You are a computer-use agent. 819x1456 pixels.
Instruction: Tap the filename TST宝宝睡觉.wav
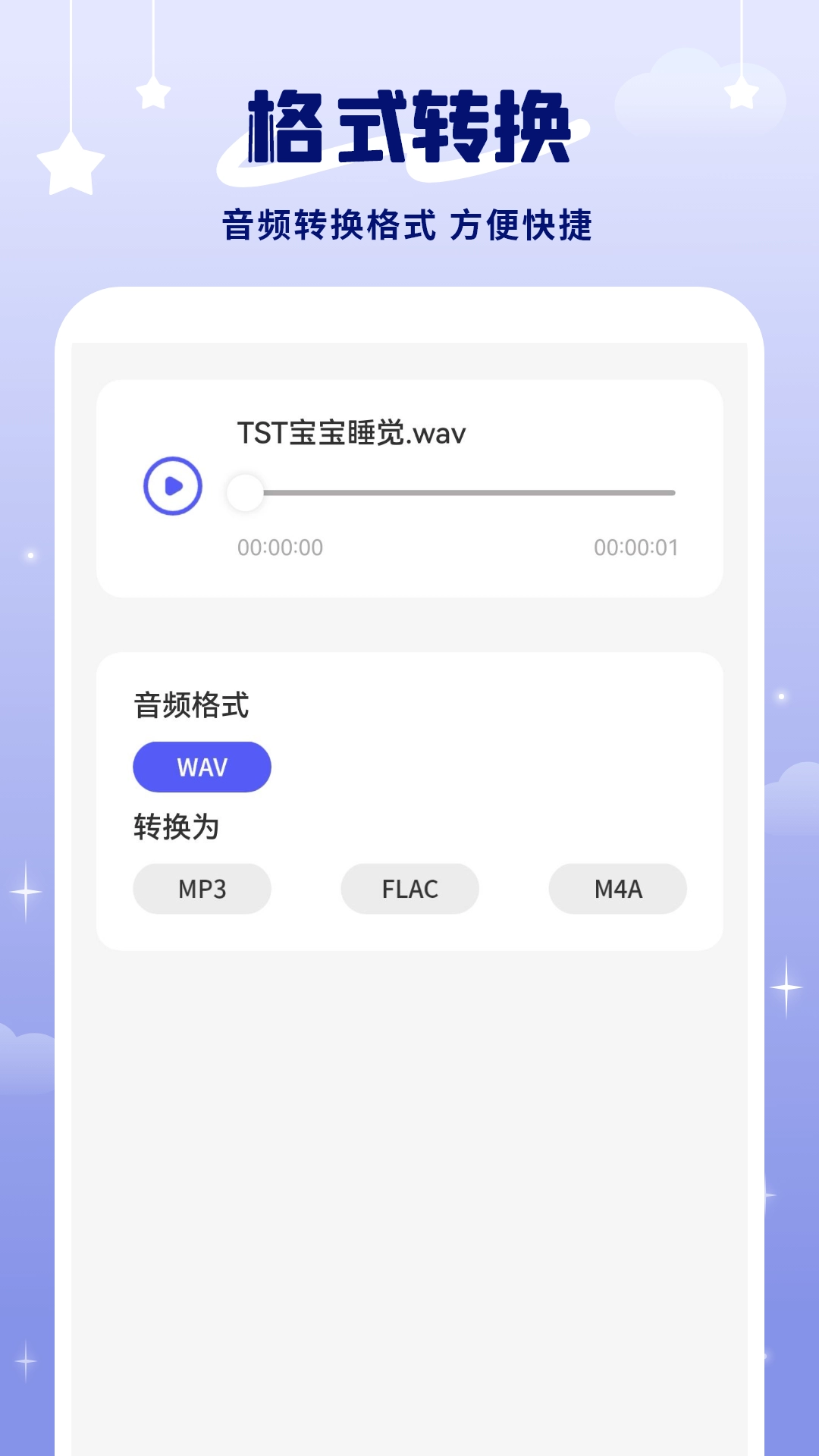pyautogui.click(x=351, y=433)
